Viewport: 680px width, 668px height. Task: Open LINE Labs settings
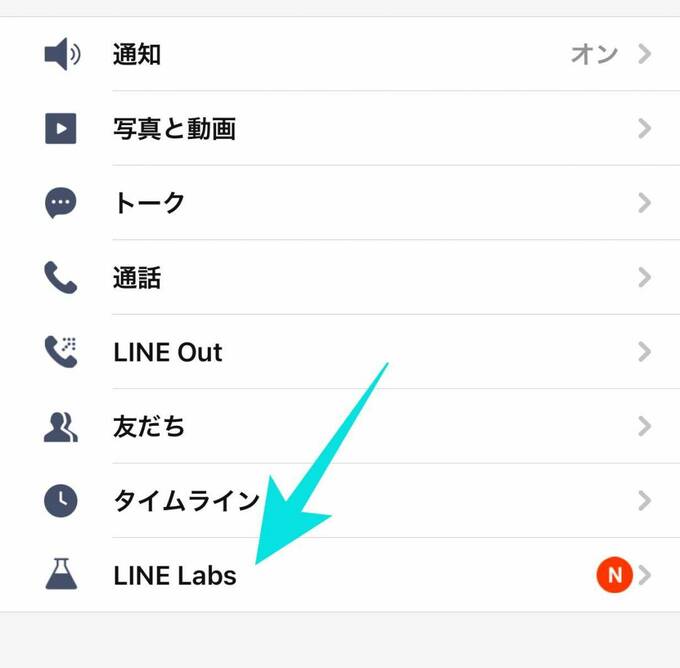pos(340,575)
